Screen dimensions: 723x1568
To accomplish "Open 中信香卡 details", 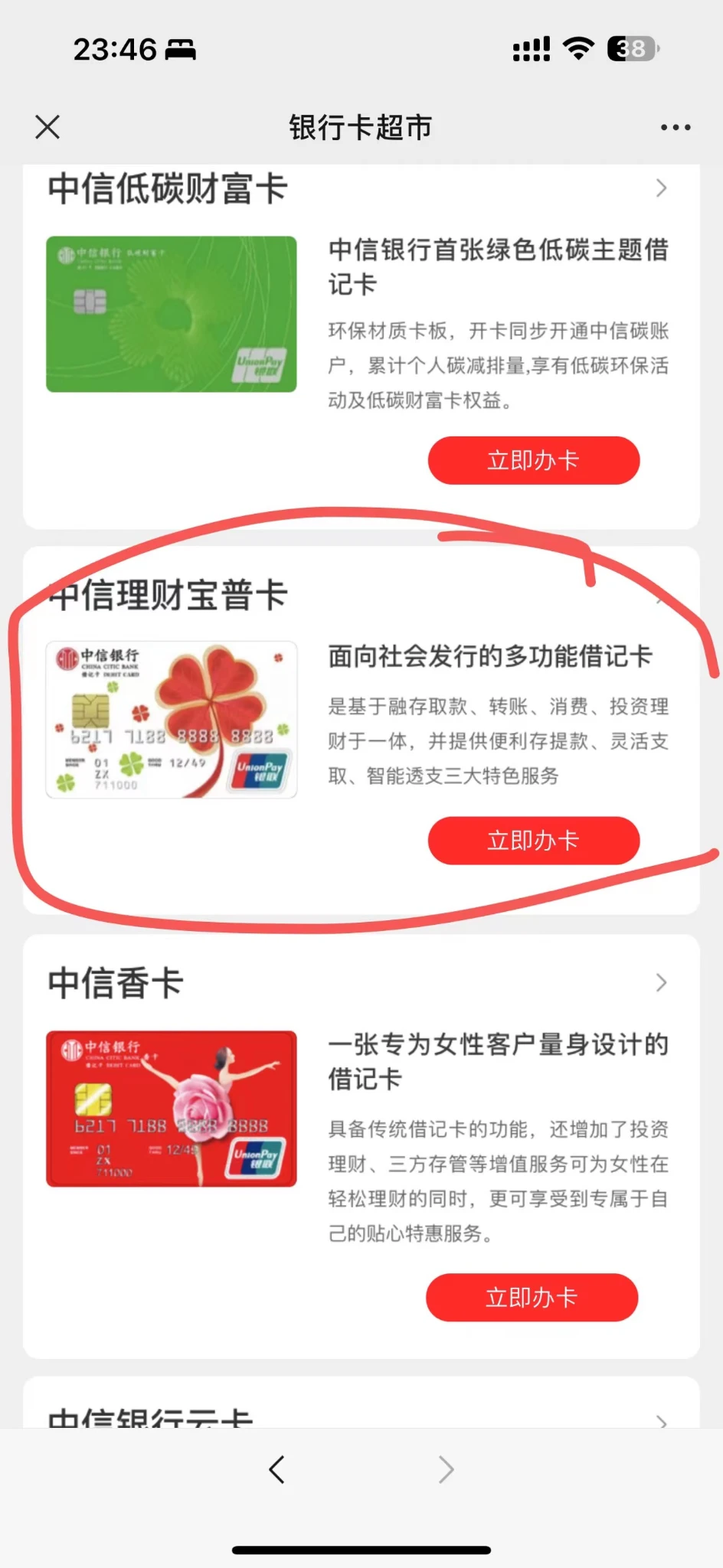I will click(661, 982).
